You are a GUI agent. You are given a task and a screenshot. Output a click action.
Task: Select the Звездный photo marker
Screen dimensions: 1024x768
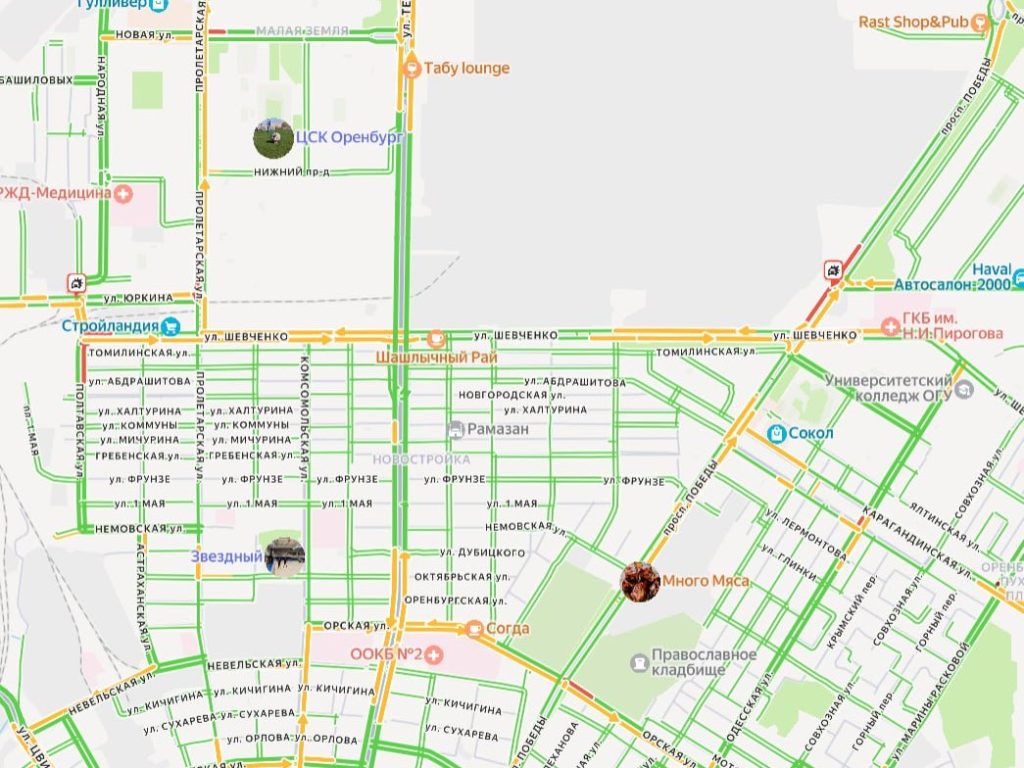285,557
